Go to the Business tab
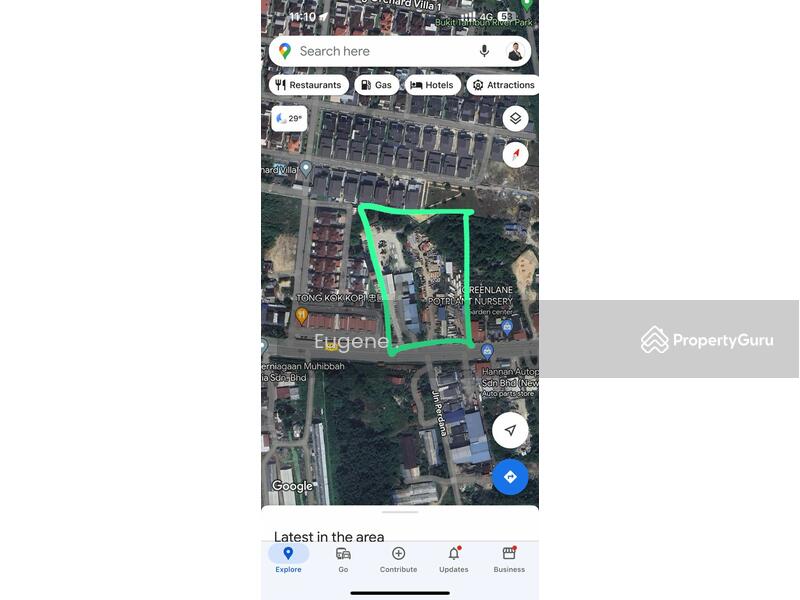The image size is (800, 600). (509, 559)
